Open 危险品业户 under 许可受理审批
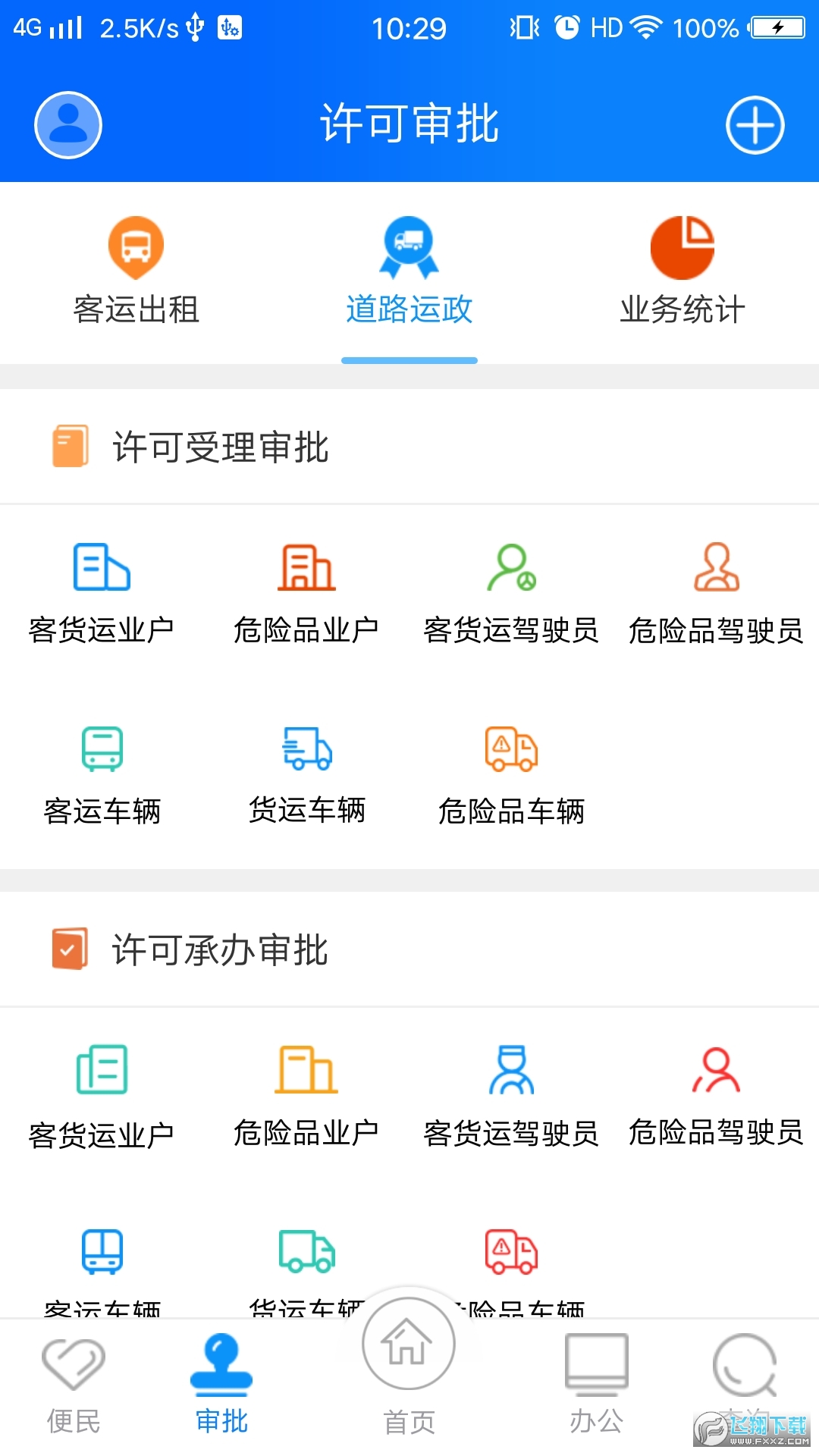This screenshot has height=1456, width=819. (x=306, y=593)
